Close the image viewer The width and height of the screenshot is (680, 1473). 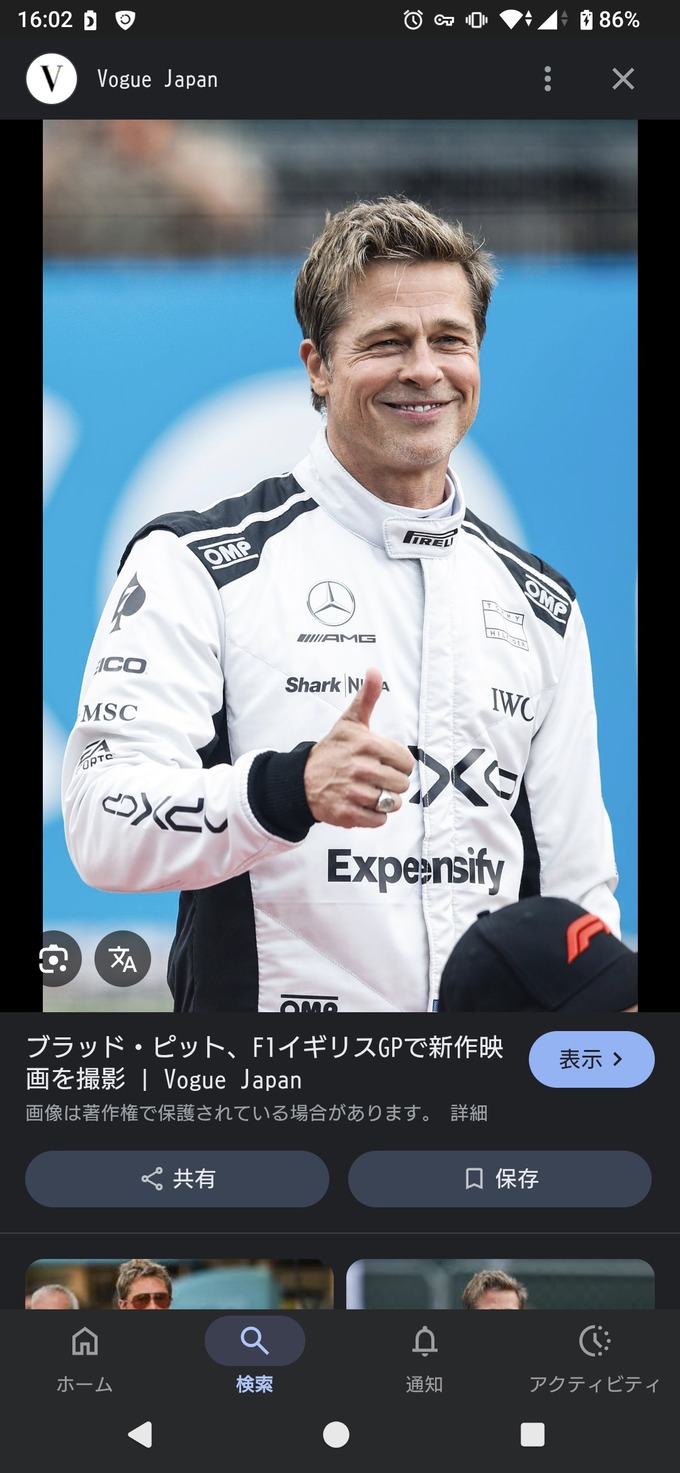623,79
